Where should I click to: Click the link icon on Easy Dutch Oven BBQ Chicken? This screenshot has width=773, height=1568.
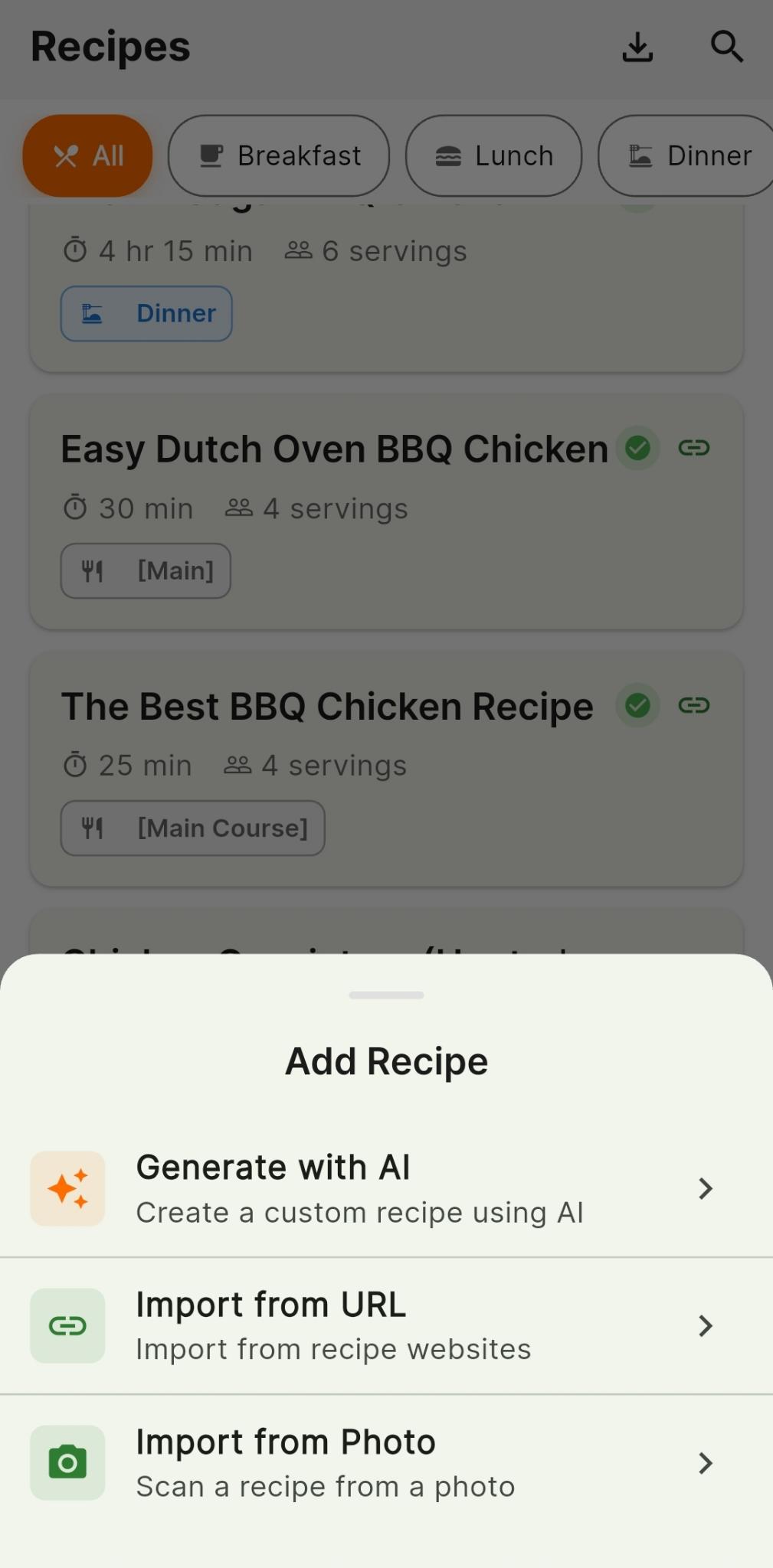pos(693,448)
